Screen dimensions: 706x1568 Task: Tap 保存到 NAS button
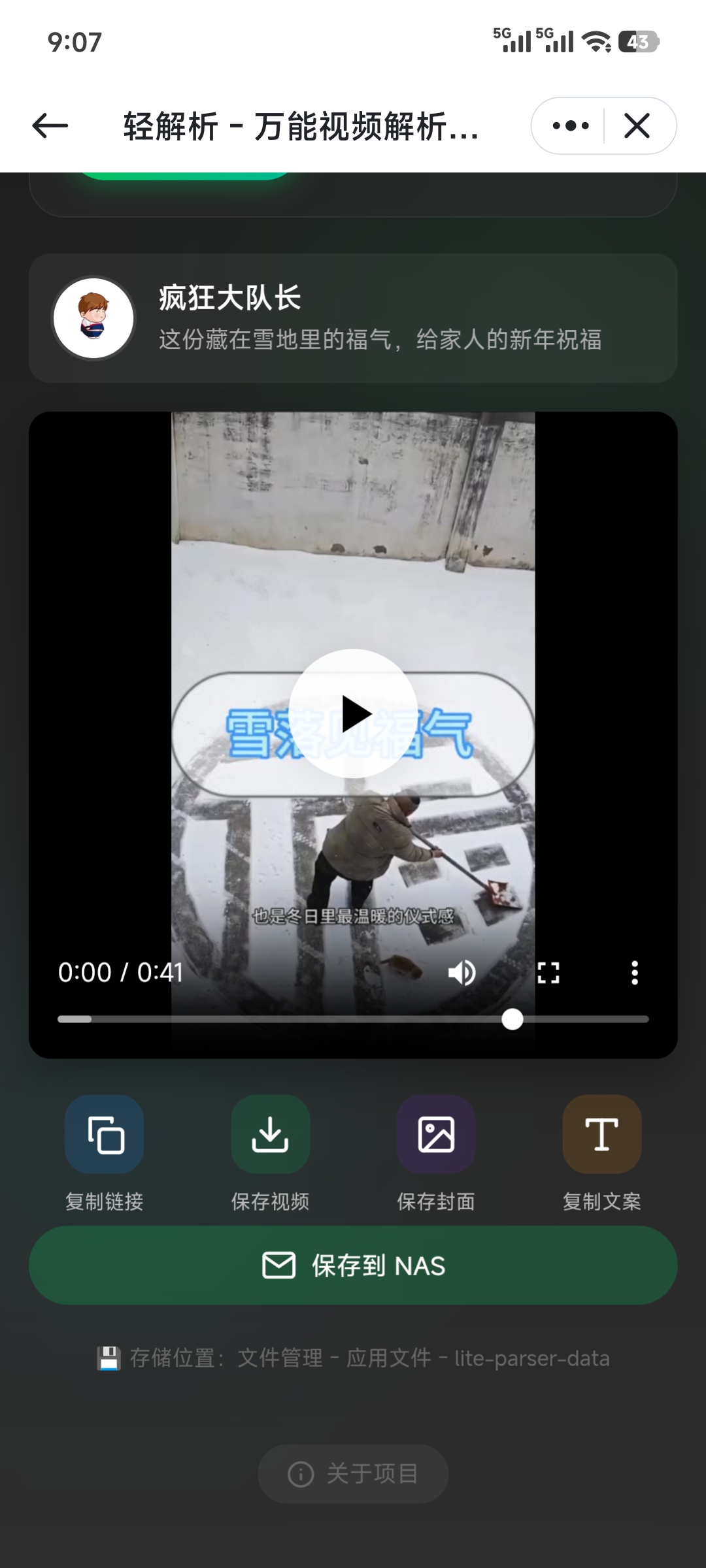coord(353,1266)
